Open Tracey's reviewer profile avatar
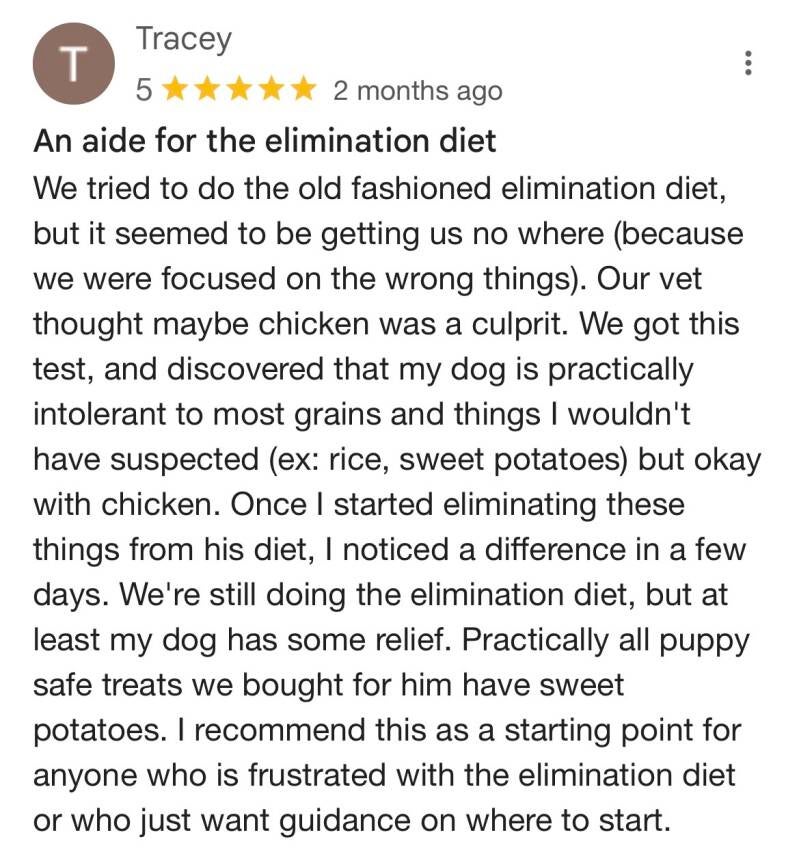This screenshot has width=799, height=850. [x=70, y=65]
